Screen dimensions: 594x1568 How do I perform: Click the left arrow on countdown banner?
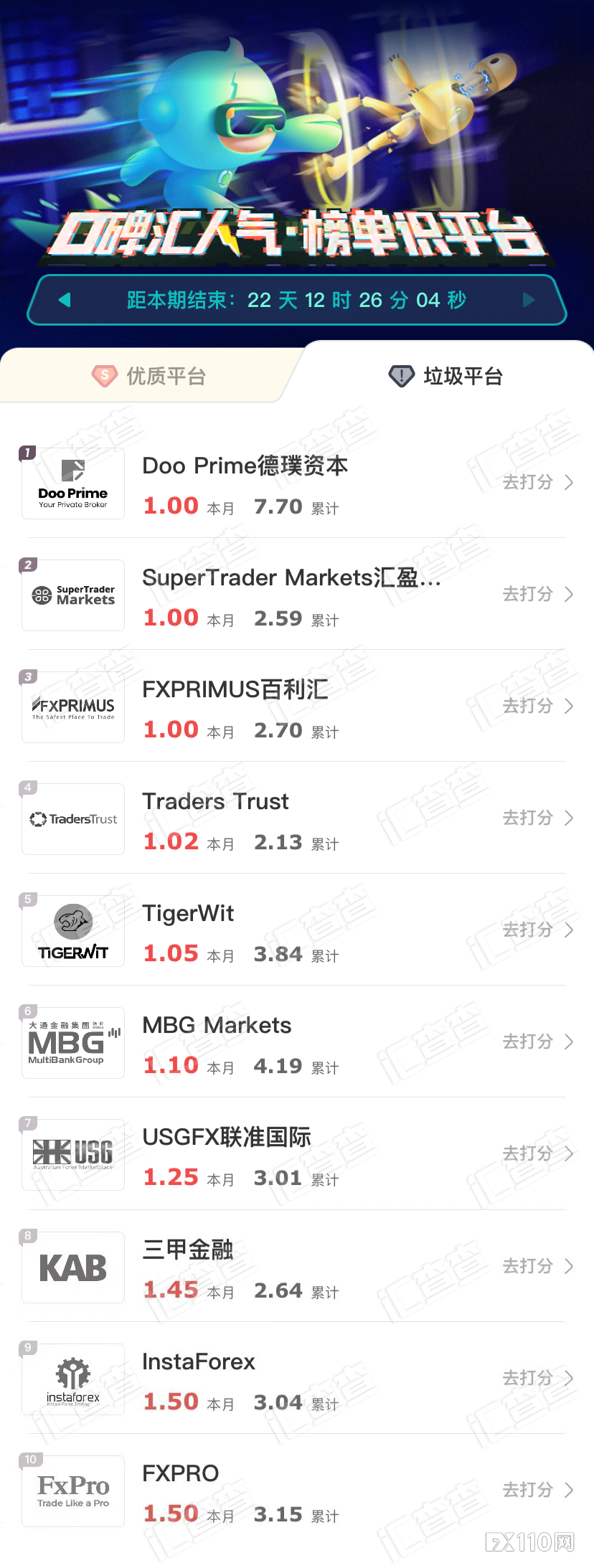pos(63,300)
